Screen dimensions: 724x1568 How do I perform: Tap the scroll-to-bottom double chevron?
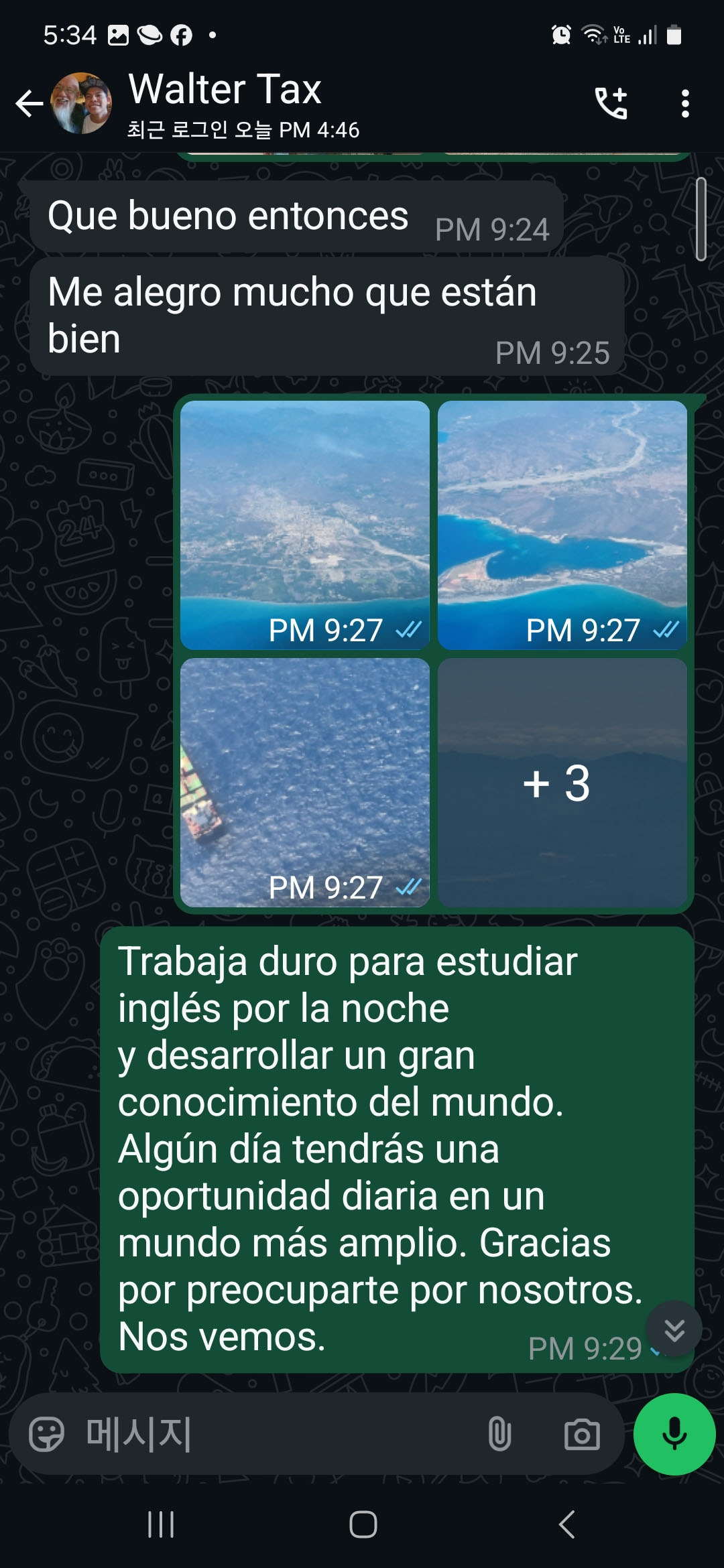click(x=674, y=1329)
